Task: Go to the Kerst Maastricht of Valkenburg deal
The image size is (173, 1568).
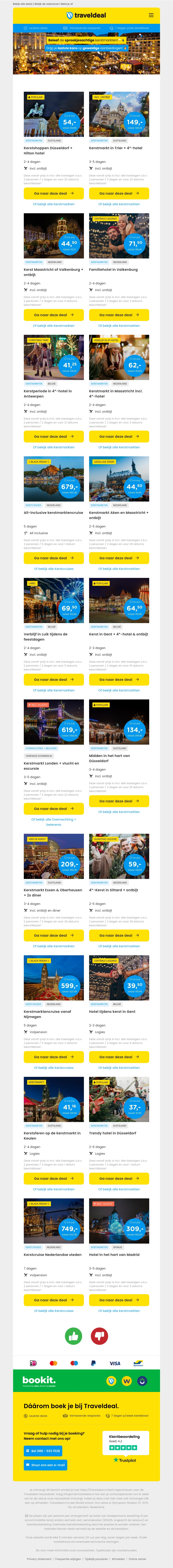Action: (54, 315)
